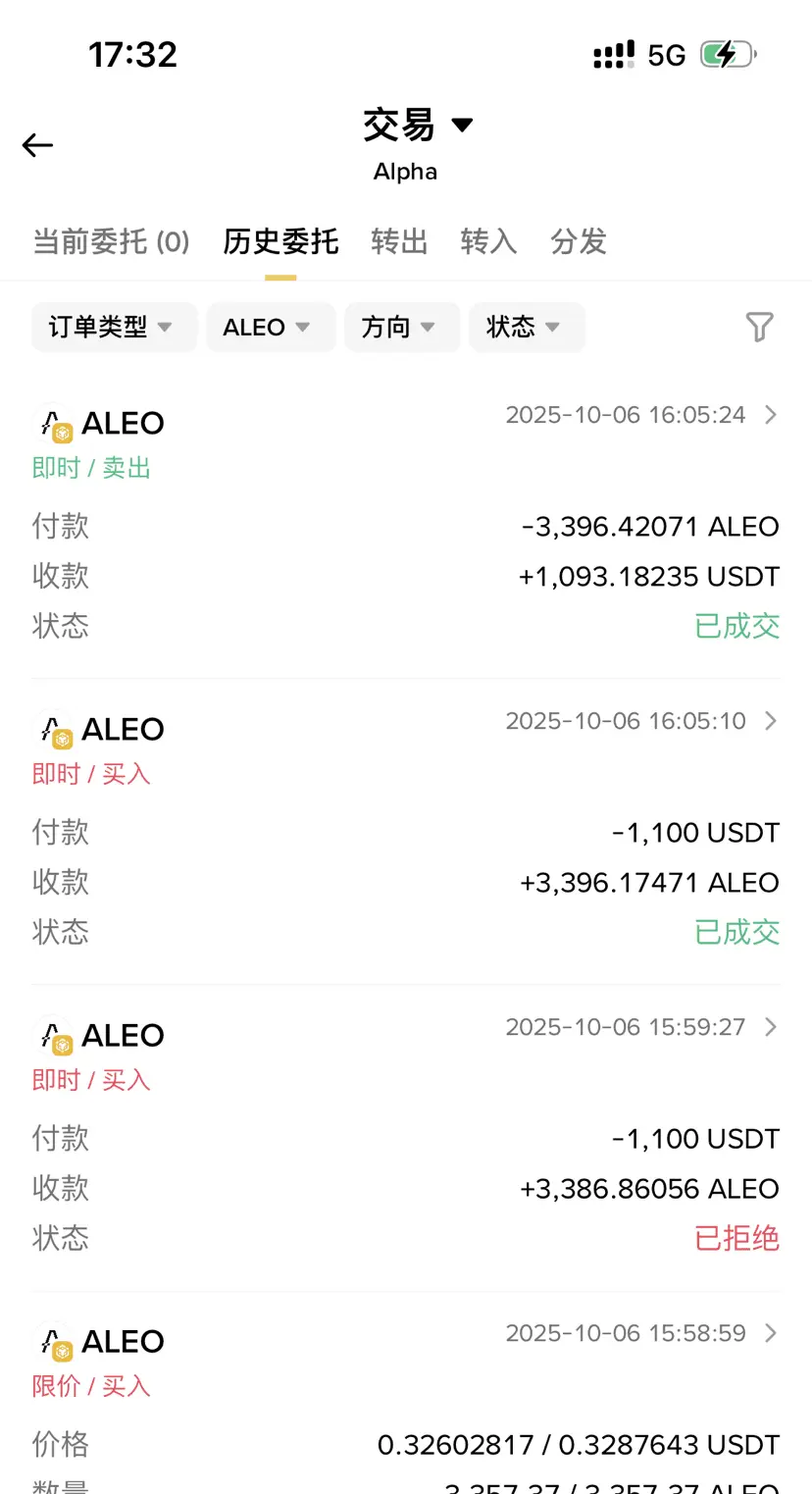The image size is (812, 1494).
Task: Open the ALEO token filter dropdown
Action: pos(267,327)
